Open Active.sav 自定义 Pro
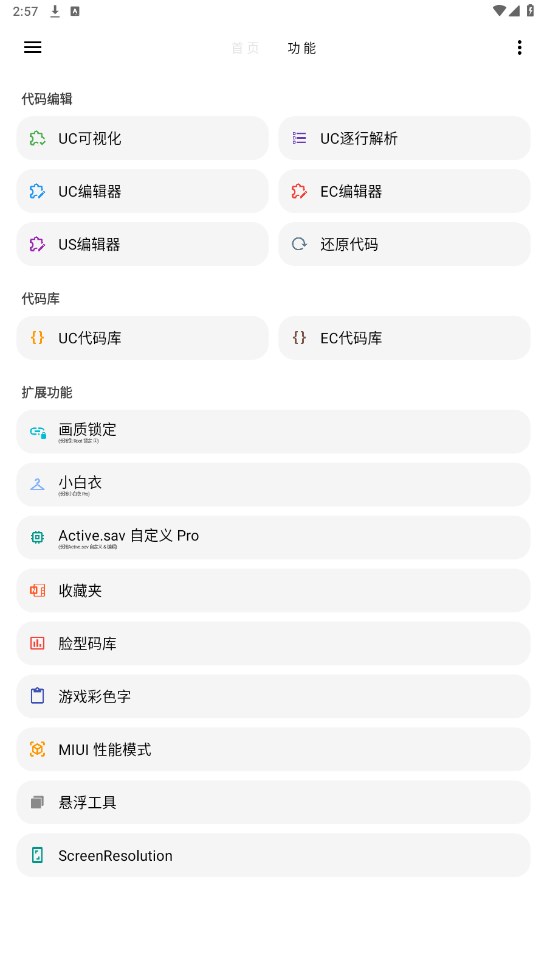The height and width of the screenshot is (974, 547). pyautogui.click(x=273, y=537)
